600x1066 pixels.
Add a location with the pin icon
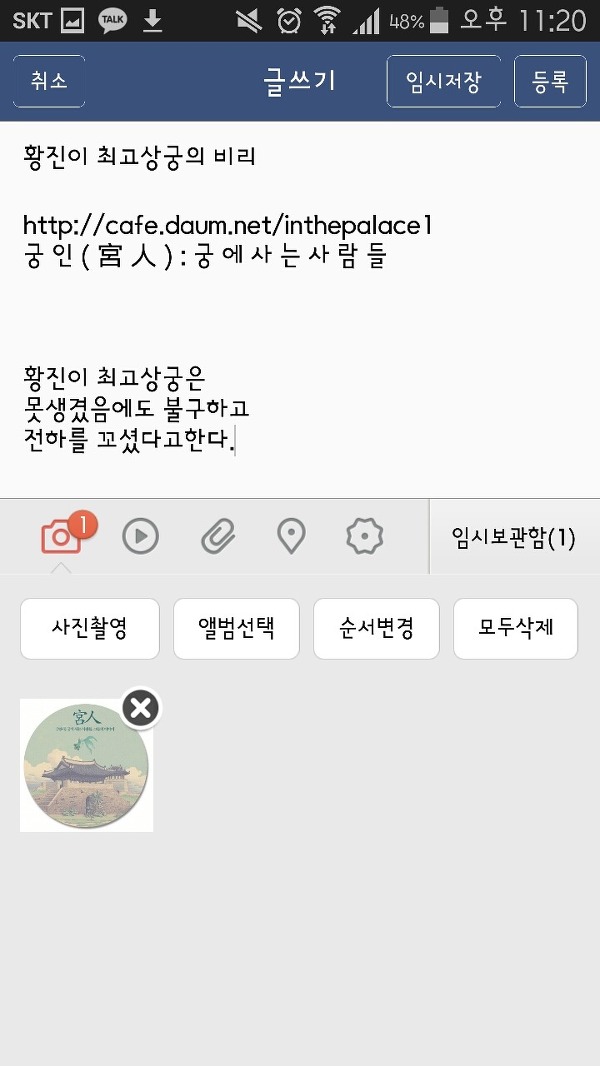click(291, 537)
